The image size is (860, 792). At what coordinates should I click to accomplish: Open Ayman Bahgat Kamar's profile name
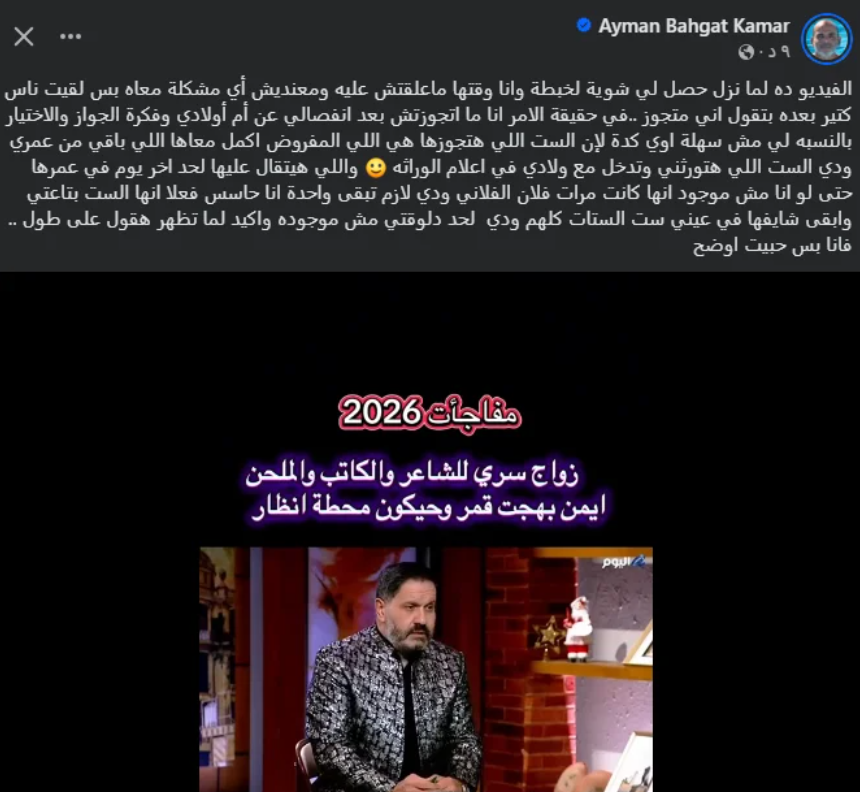point(693,26)
